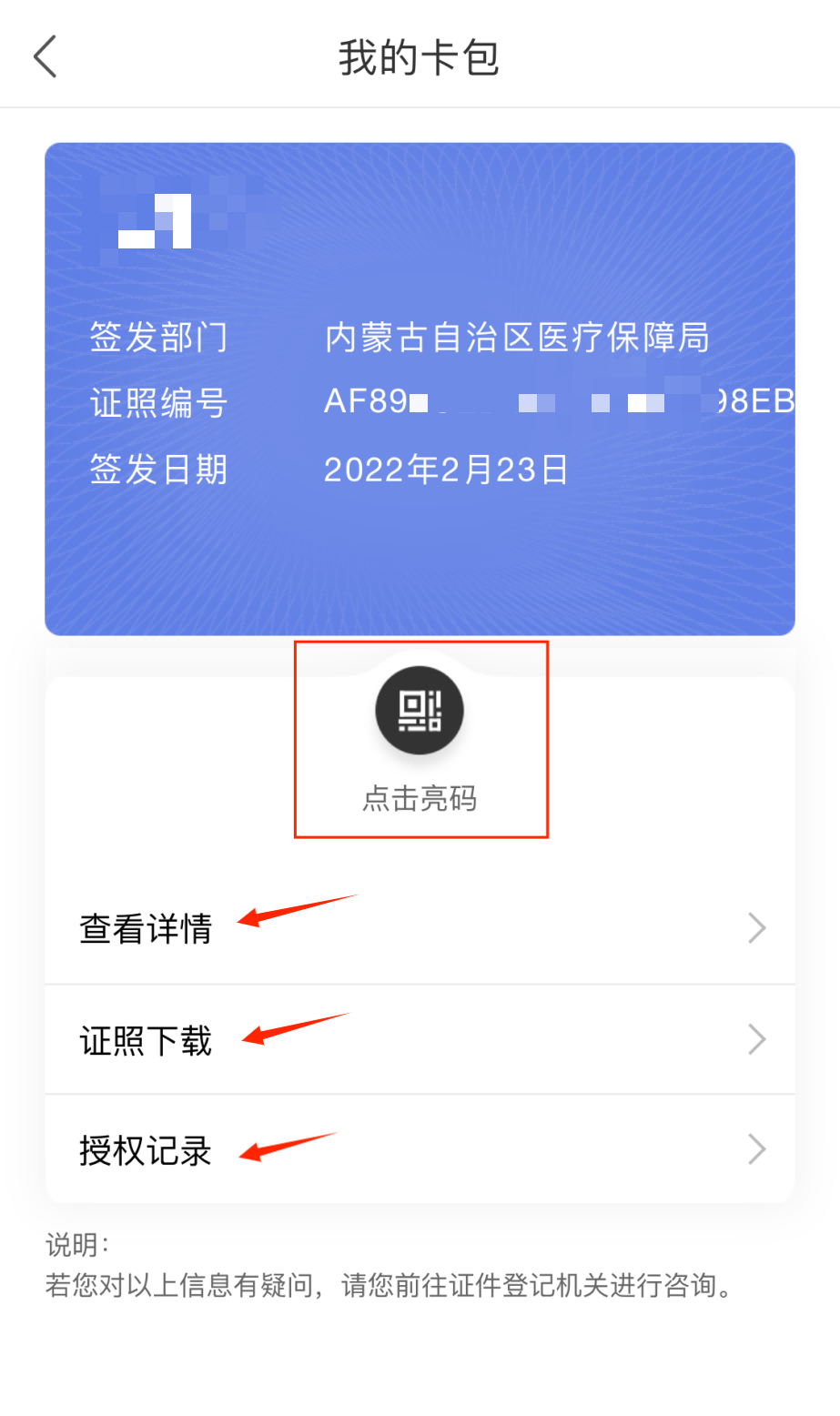The height and width of the screenshot is (1416, 840).
Task: Open 授权记录 row
Action: tap(420, 1150)
